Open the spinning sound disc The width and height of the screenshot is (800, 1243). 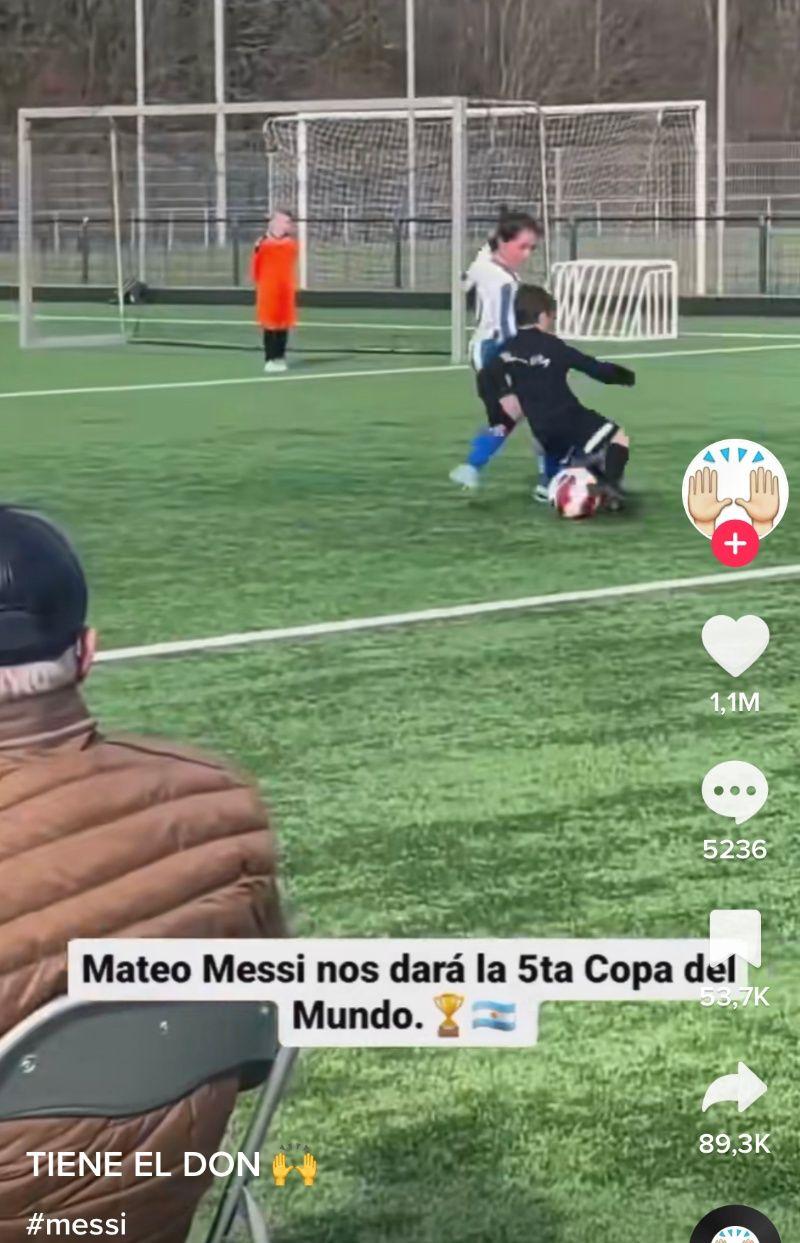pos(735,1228)
